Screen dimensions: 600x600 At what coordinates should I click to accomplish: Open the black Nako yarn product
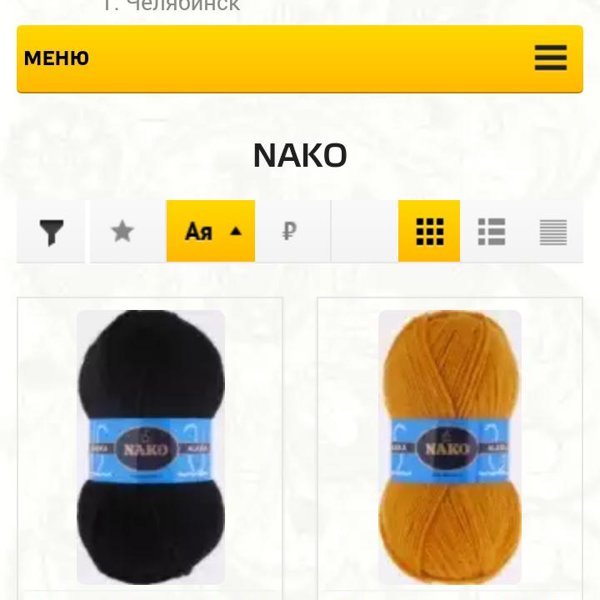[151, 447]
